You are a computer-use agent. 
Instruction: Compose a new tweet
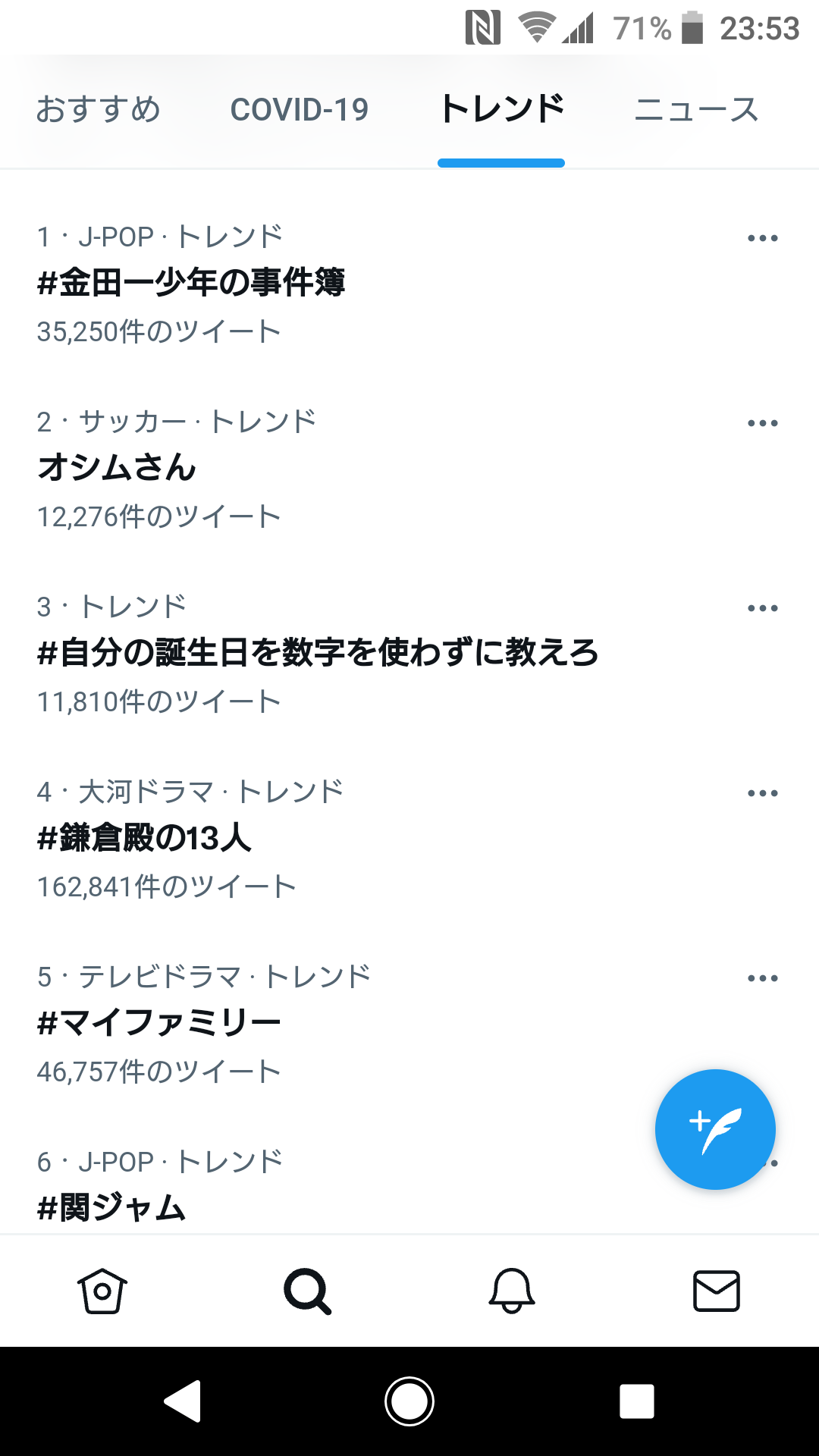(x=715, y=1129)
